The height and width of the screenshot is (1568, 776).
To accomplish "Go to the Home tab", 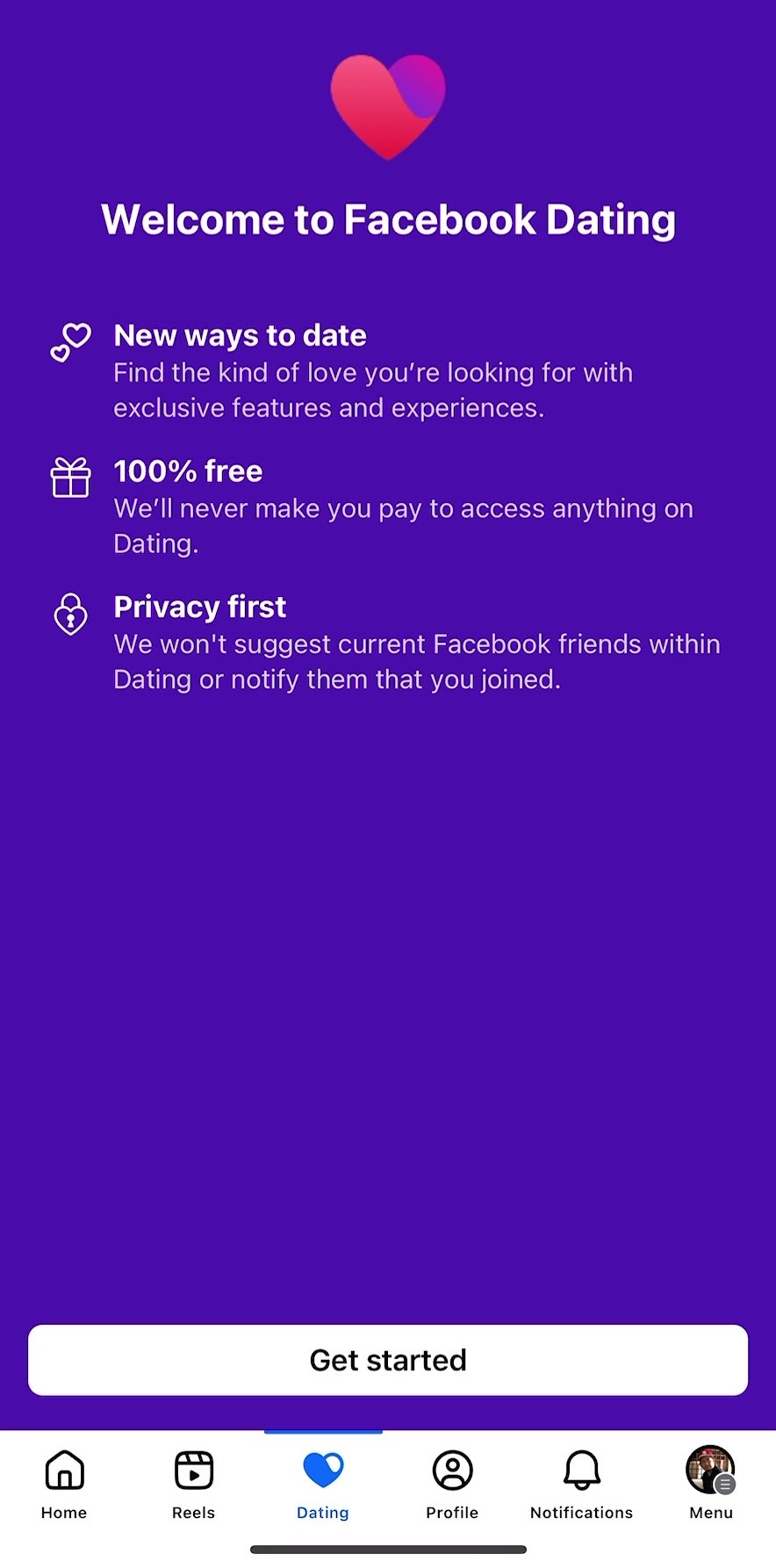I will click(64, 1484).
